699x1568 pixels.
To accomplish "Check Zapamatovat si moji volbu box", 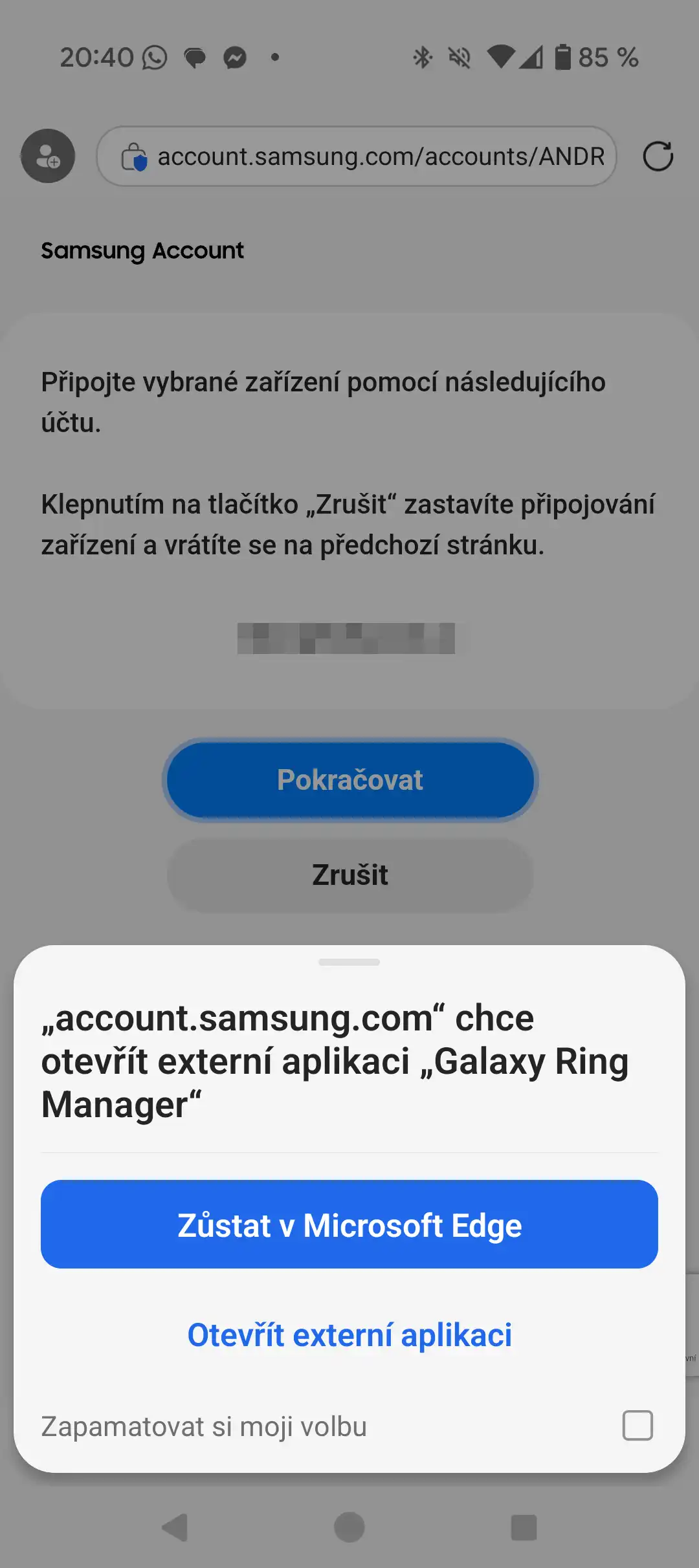I will 637,1426.
